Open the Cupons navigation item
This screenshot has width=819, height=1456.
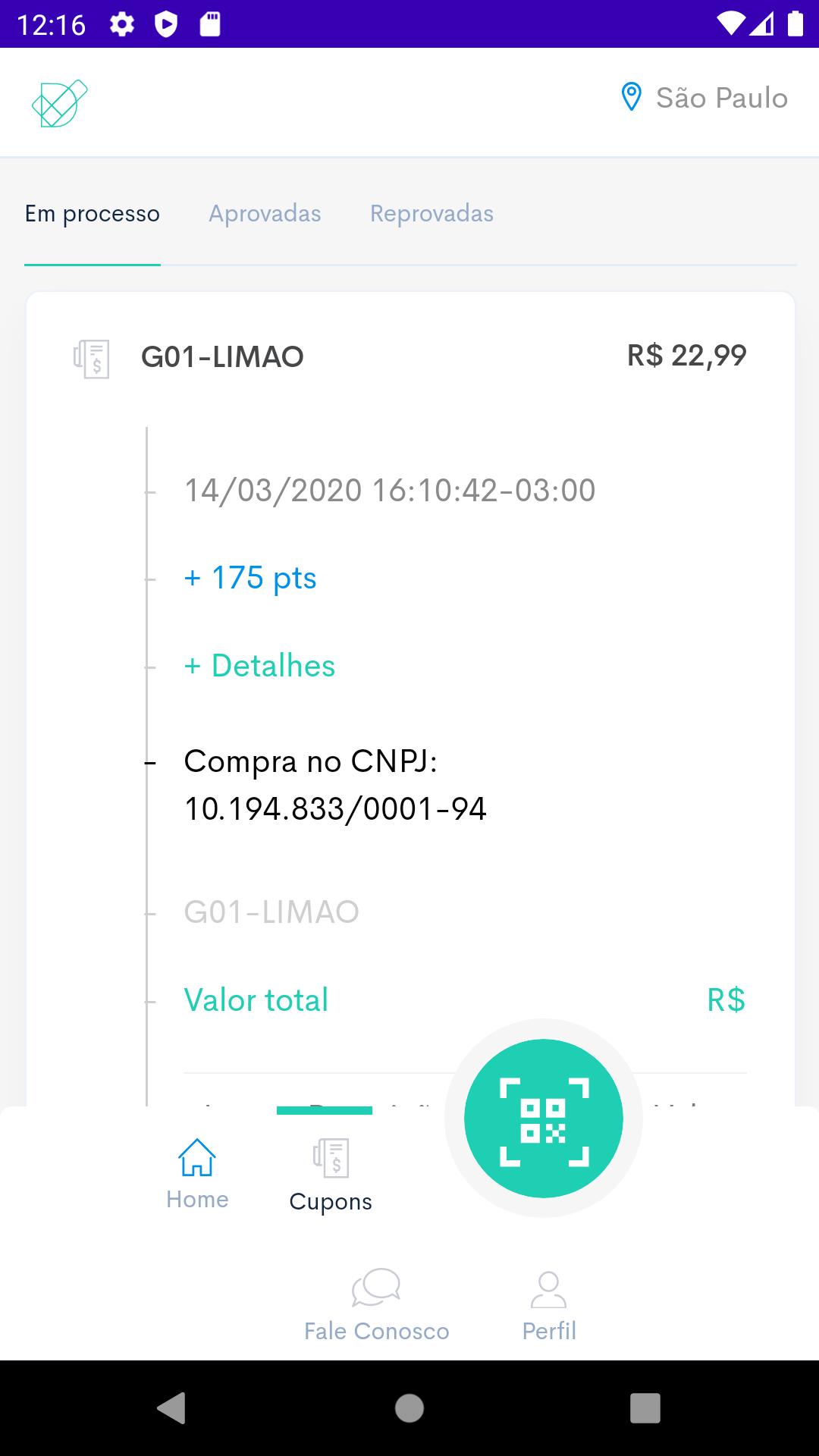click(x=331, y=1176)
